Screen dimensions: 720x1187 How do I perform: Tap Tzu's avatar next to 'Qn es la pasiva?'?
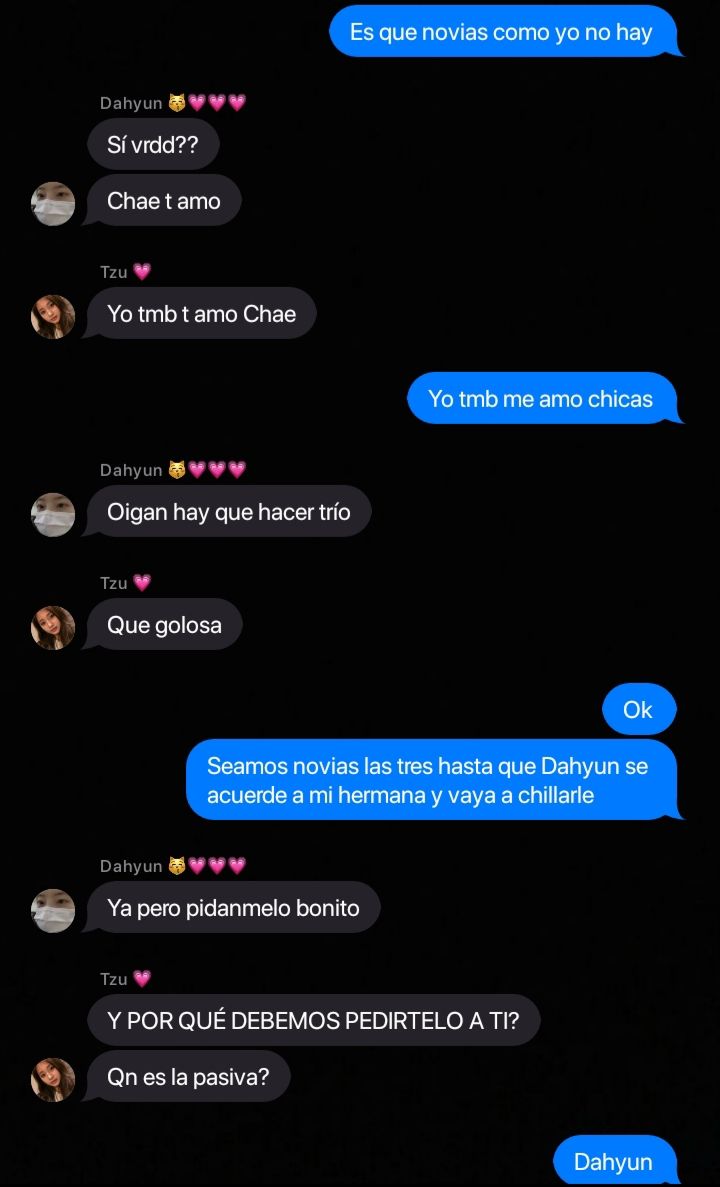pos(53,1080)
